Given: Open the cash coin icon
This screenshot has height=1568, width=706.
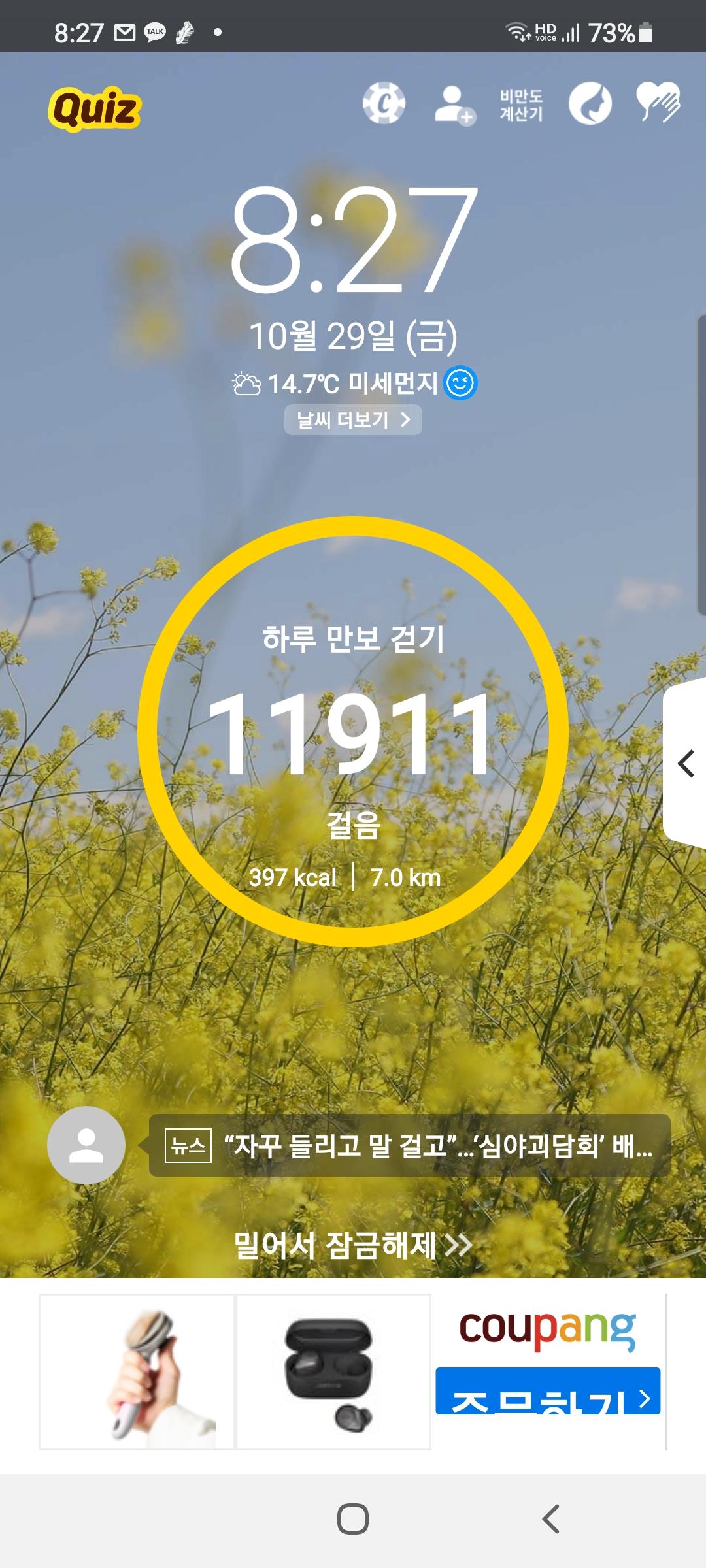Looking at the screenshot, I should [384, 103].
